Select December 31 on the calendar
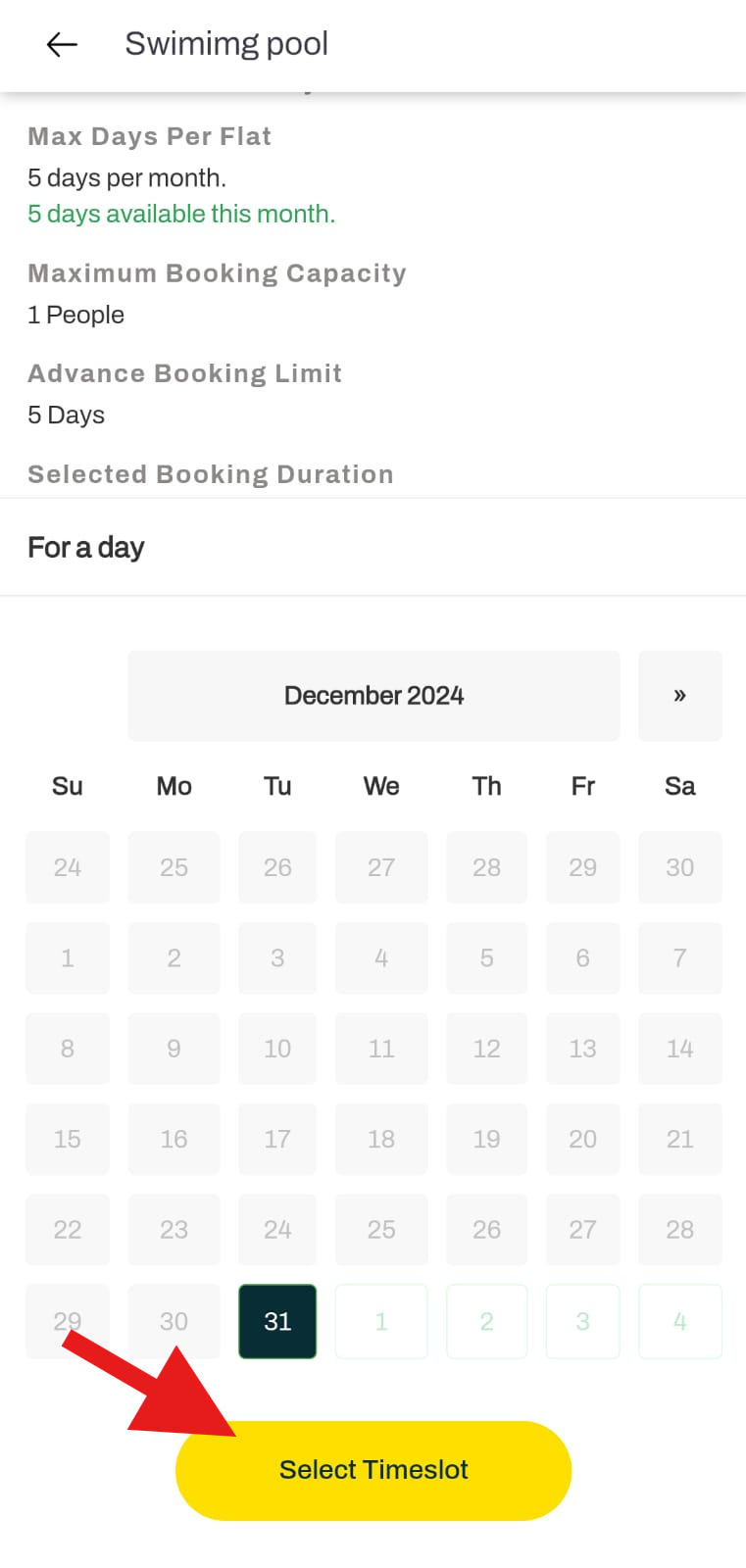This screenshot has height=1568, width=746. tap(277, 1321)
